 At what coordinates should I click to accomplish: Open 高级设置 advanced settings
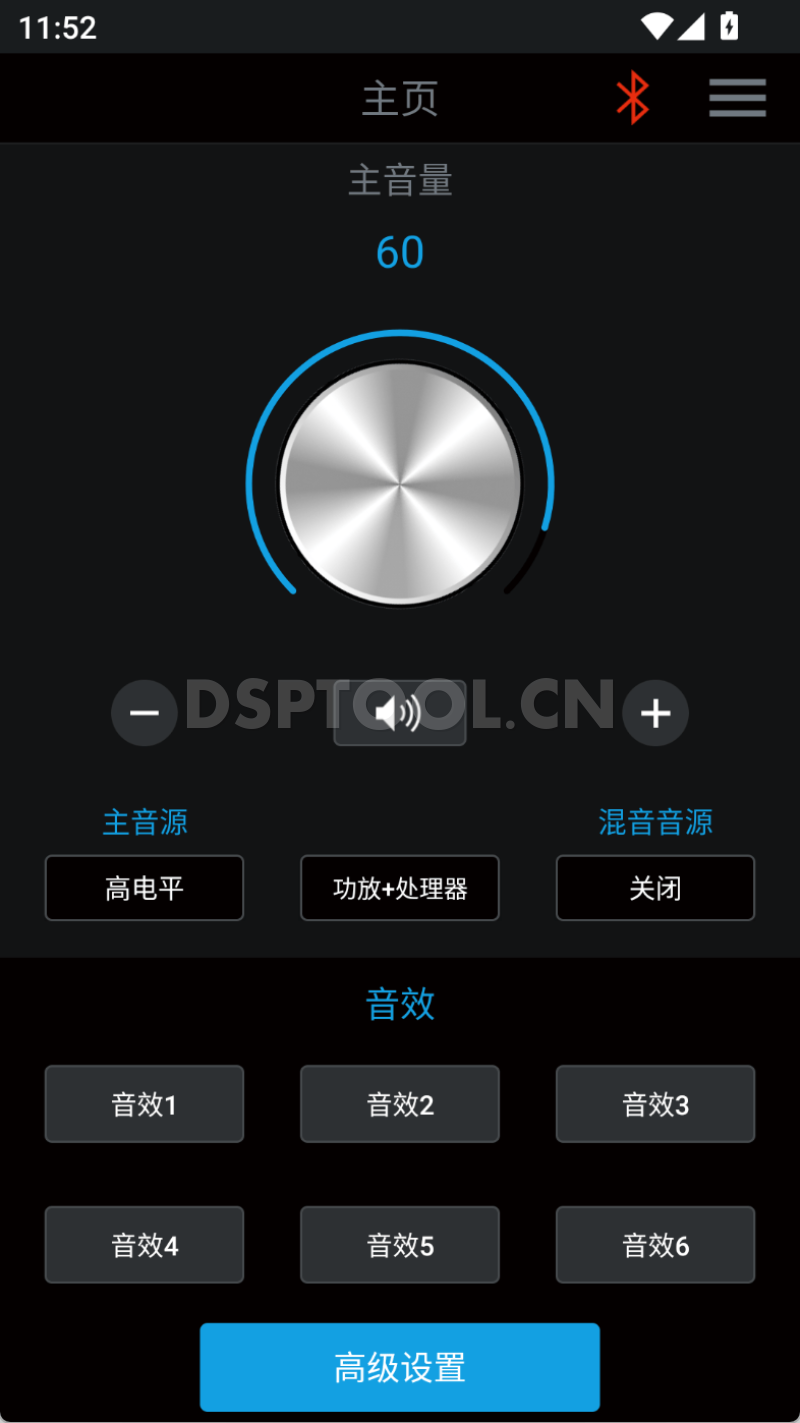pos(399,1366)
